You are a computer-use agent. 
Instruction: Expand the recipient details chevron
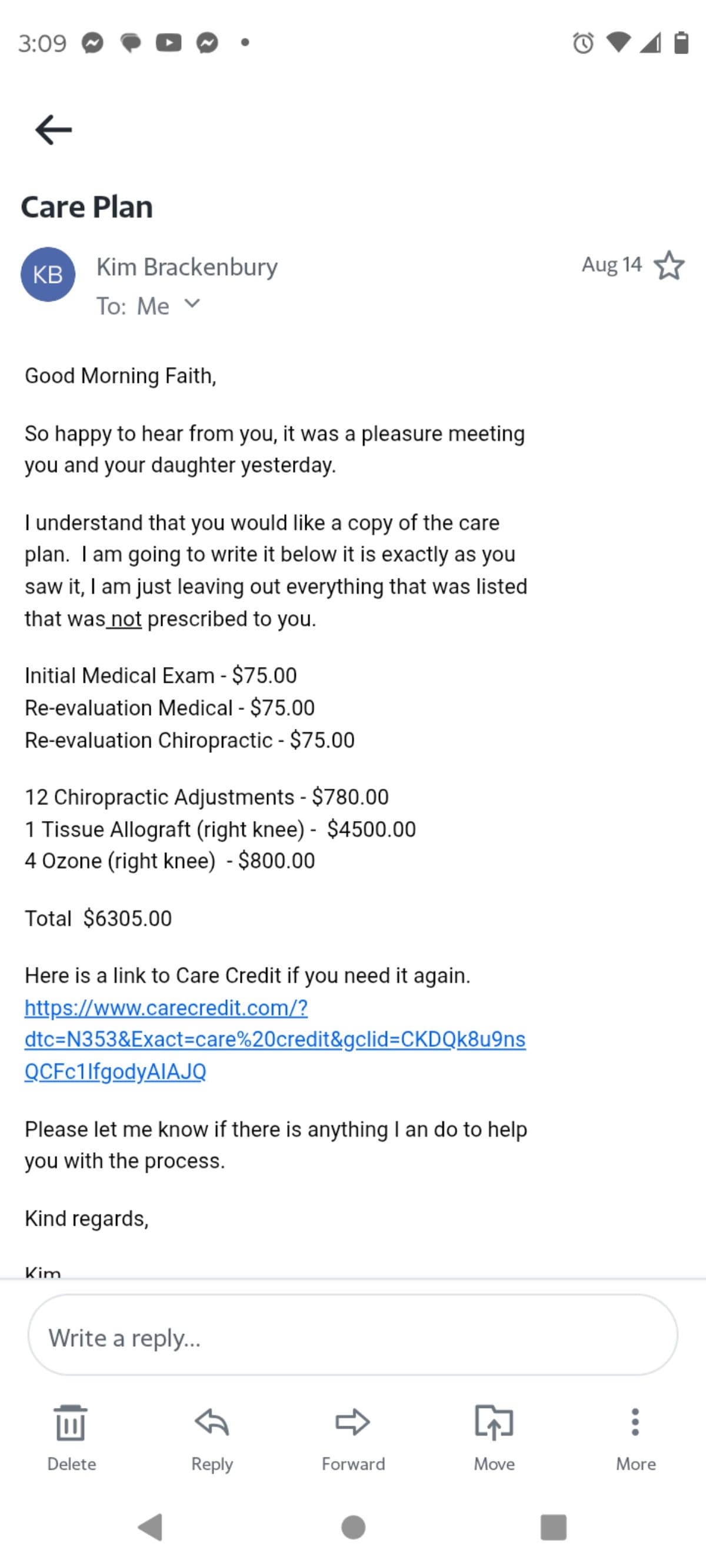click(192, 303)
